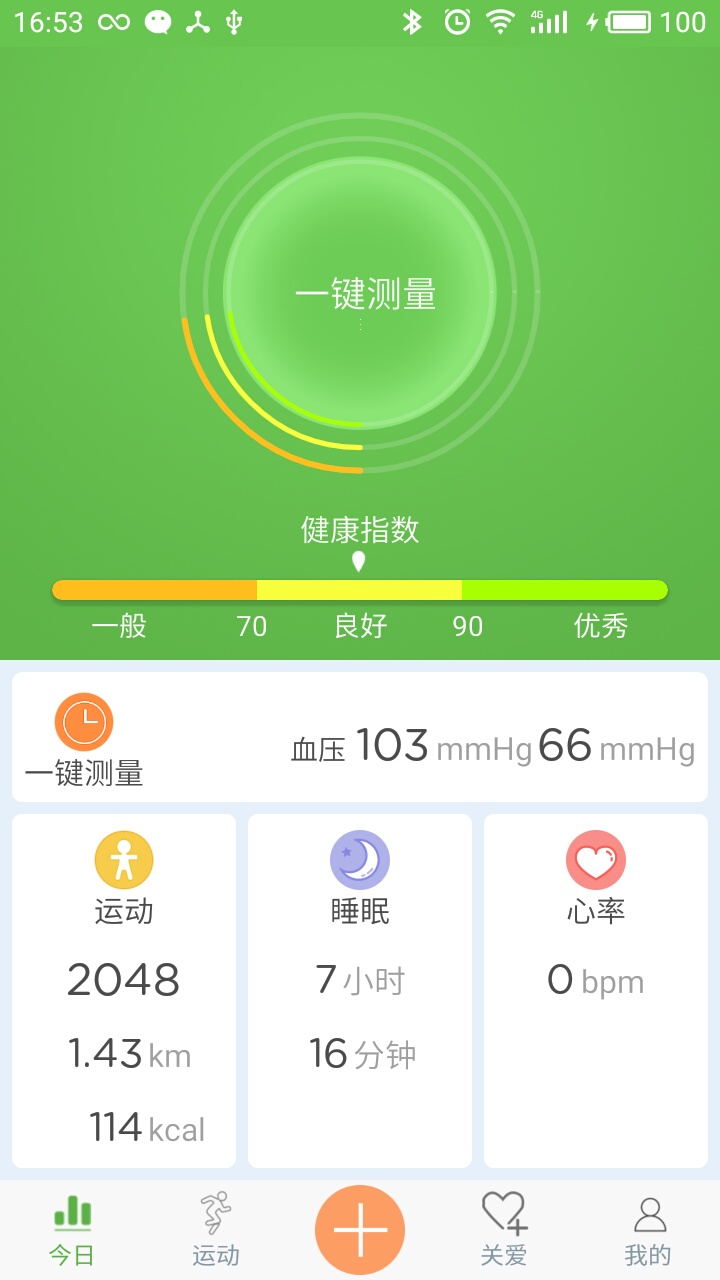Switch to the 运动 tab in bottom bar
Screen dimensions: 720x1280
tap(216, 1230)
